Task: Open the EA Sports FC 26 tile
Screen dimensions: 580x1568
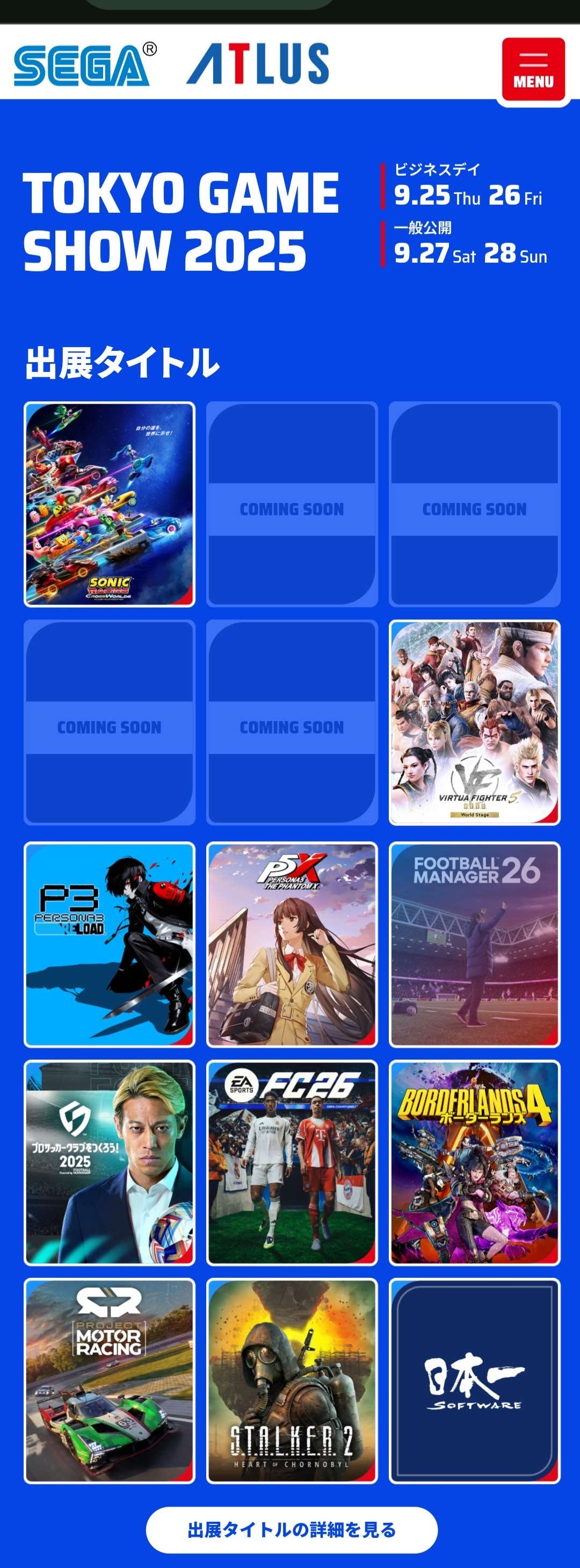Action: [292, 1162]
